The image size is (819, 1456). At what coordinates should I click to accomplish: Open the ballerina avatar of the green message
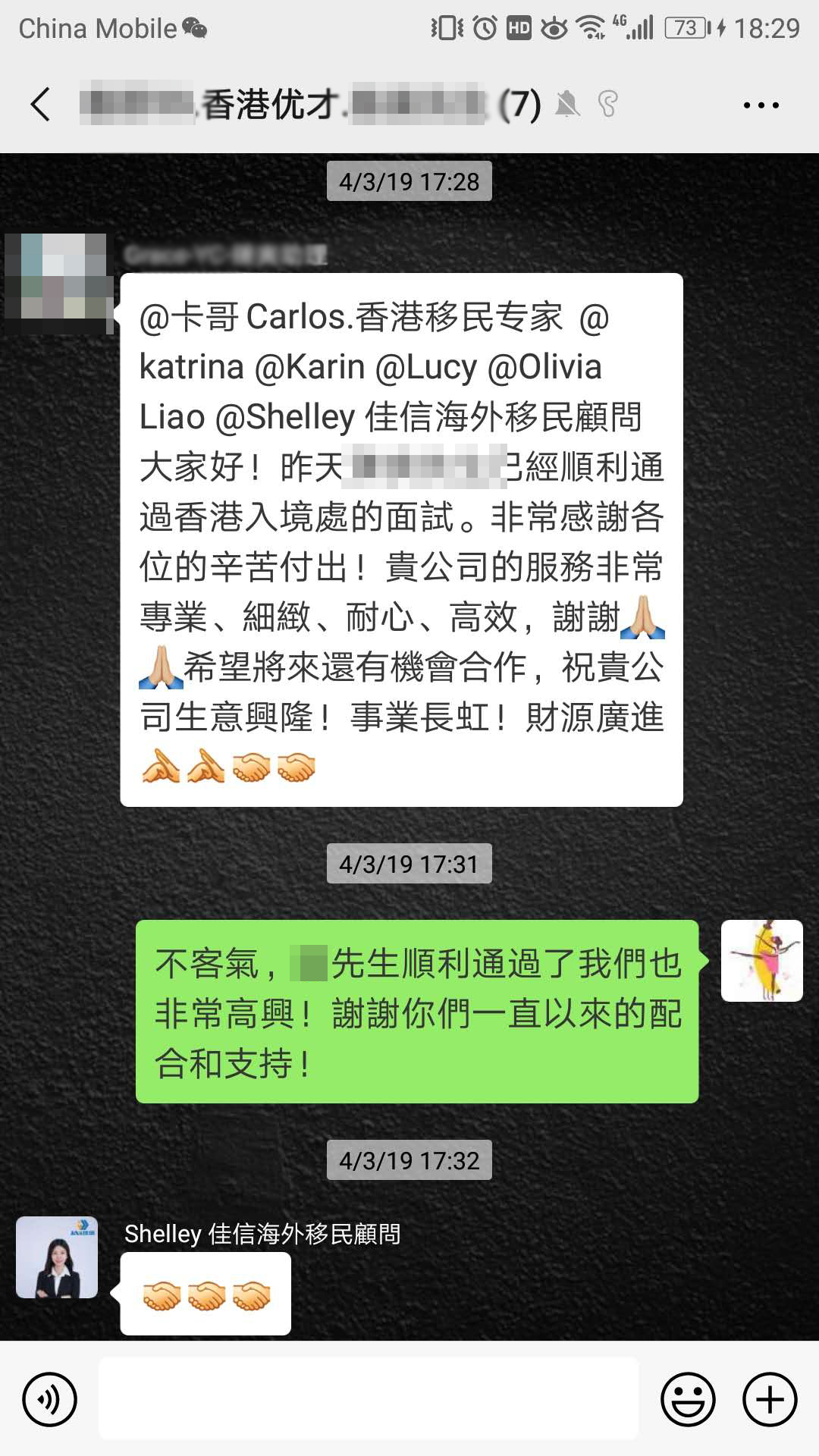[761, 961]
